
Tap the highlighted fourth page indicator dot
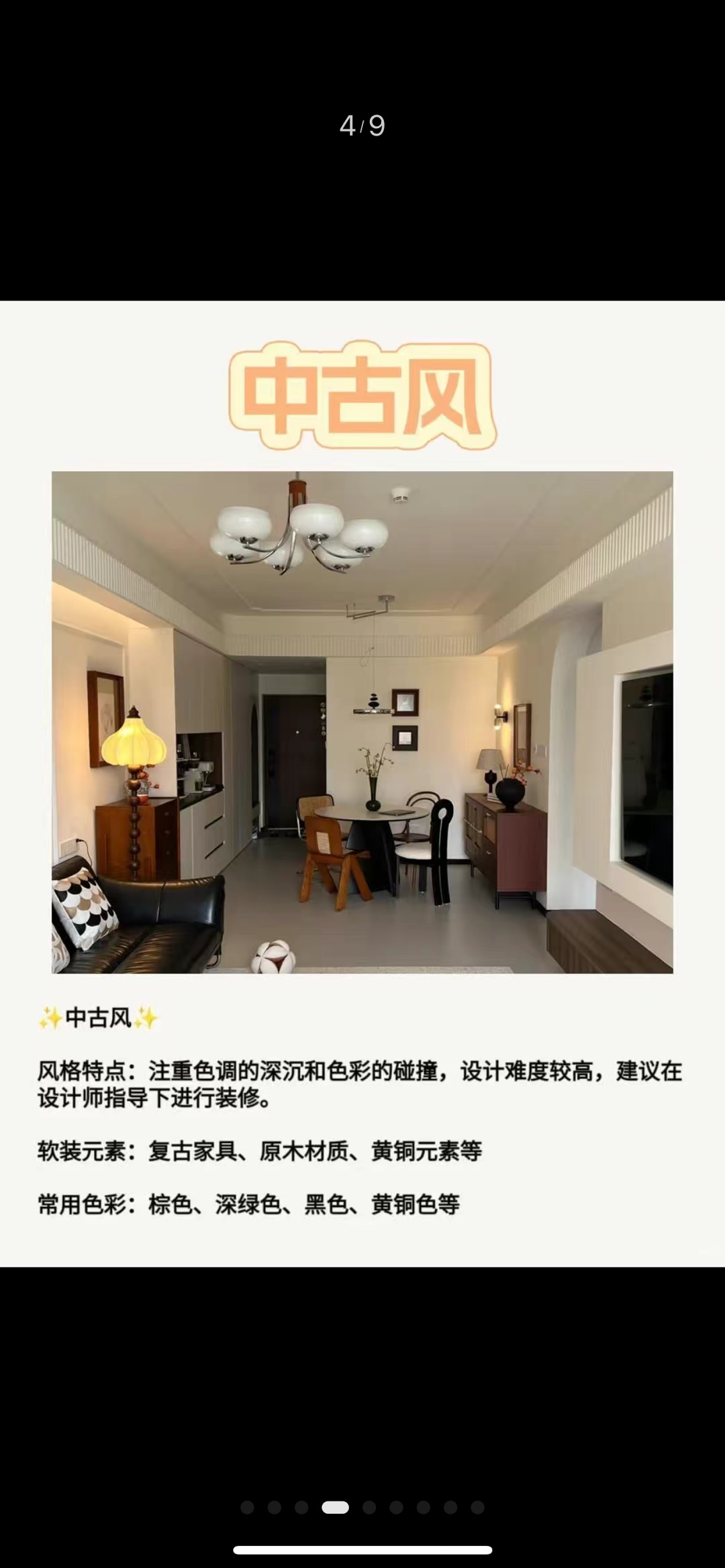(335, 1508)
